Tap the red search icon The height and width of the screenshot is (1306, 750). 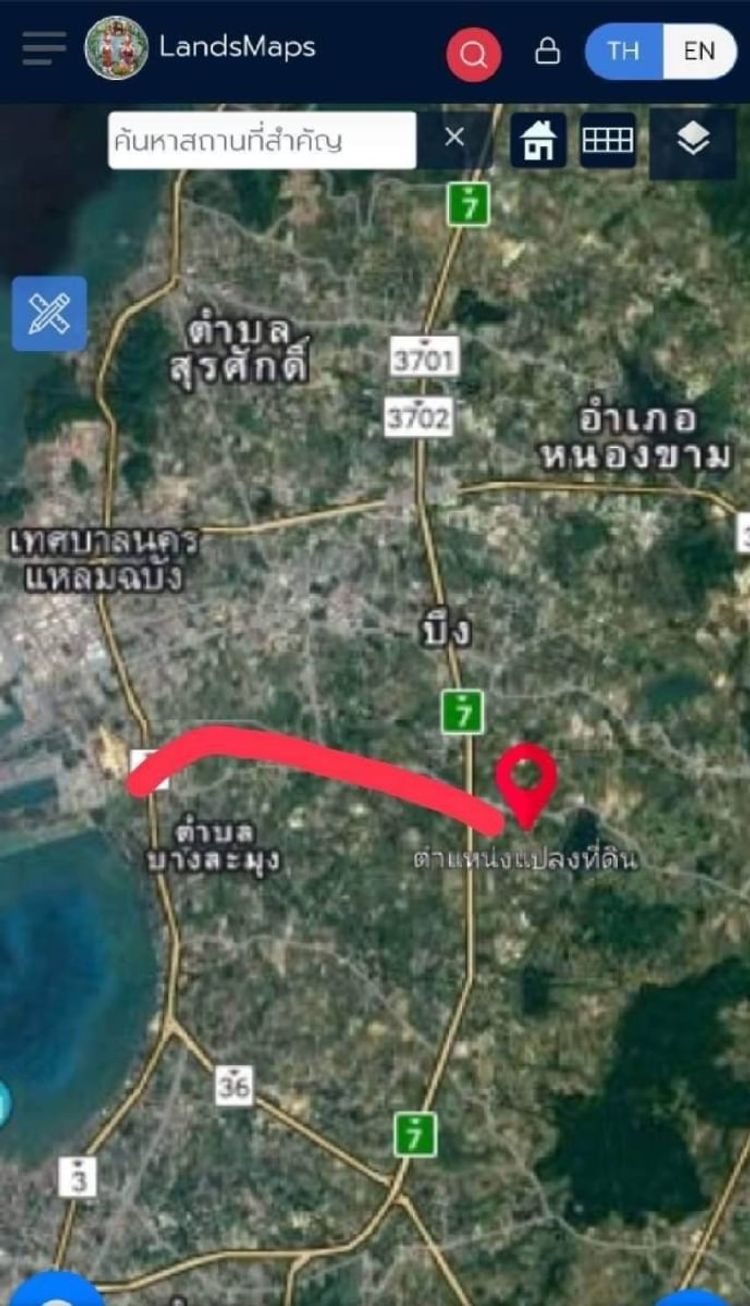pyautogui.click(x=473, y=54)
